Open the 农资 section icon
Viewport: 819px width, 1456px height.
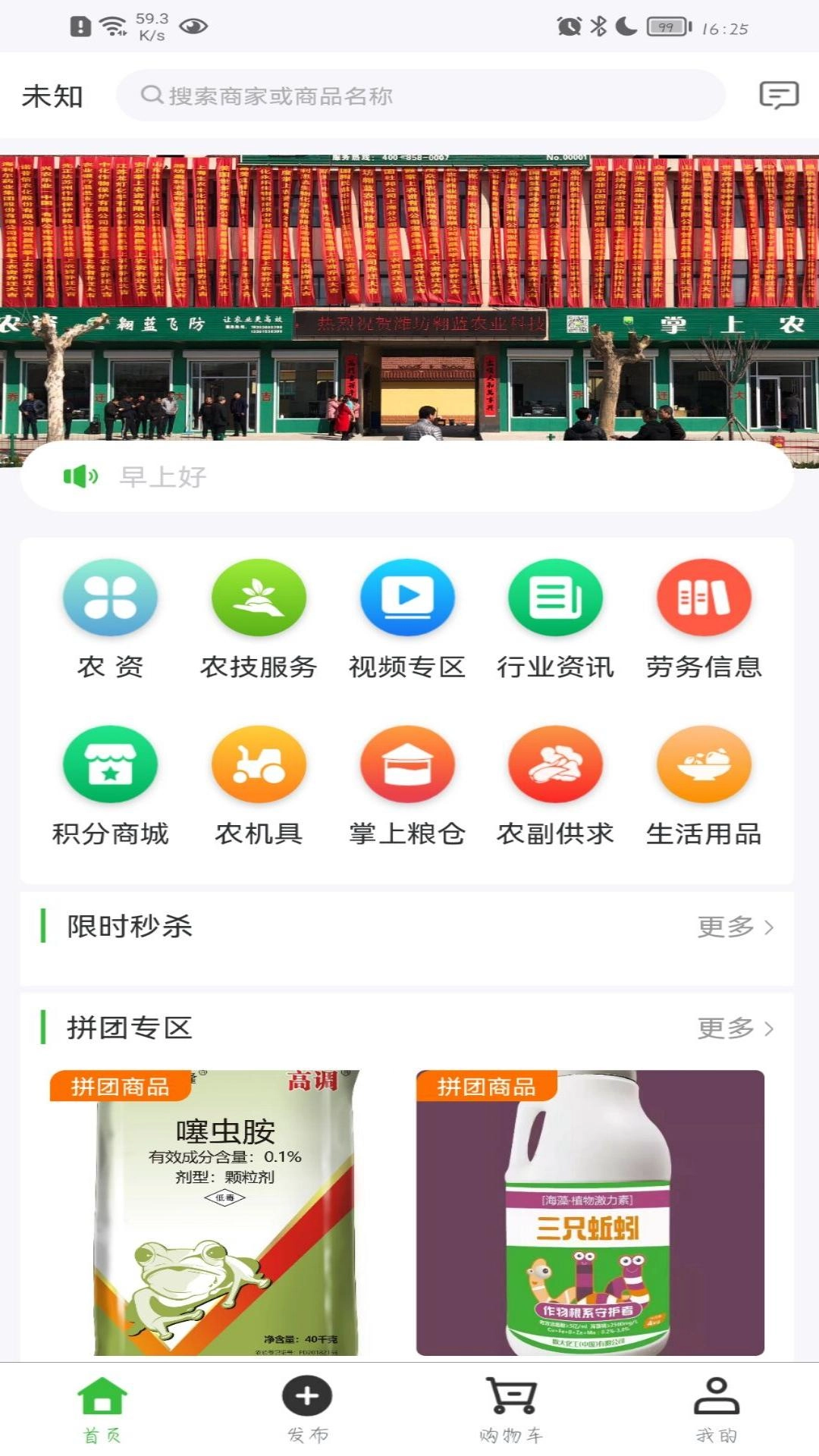[x=110, y=597]
